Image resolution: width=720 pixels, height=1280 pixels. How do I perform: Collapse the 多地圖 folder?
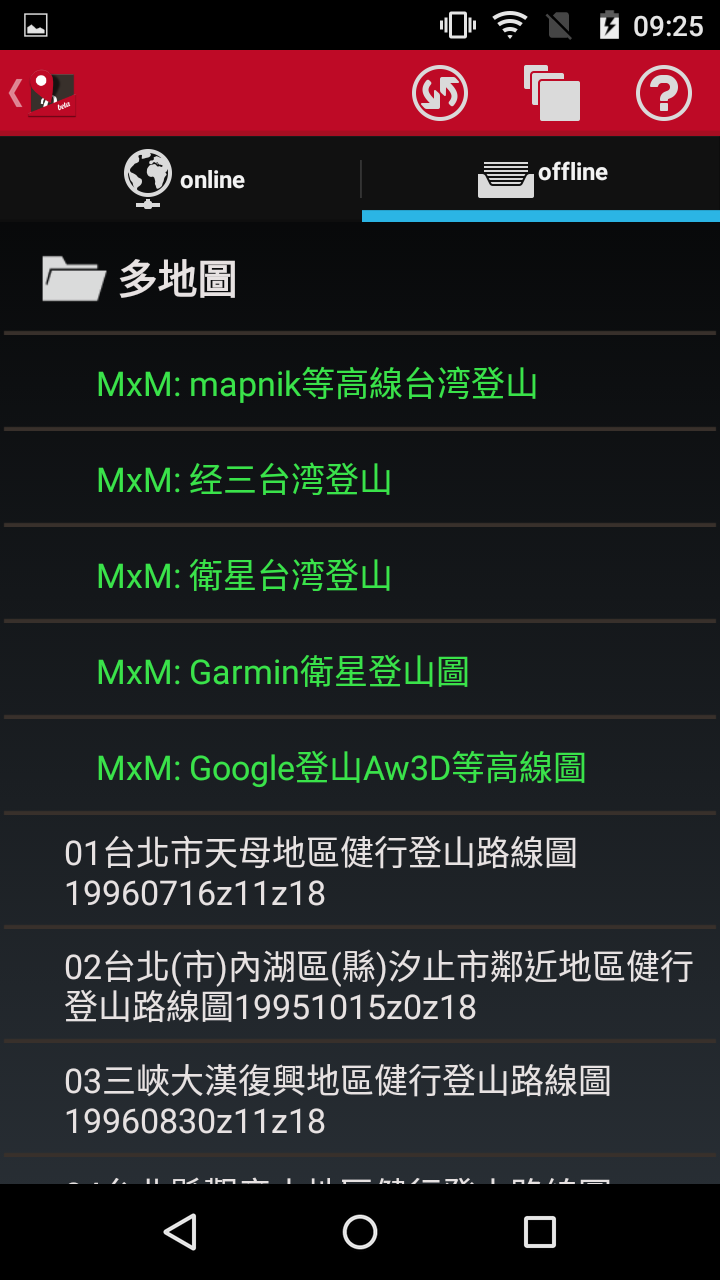[x=140, y=279]
